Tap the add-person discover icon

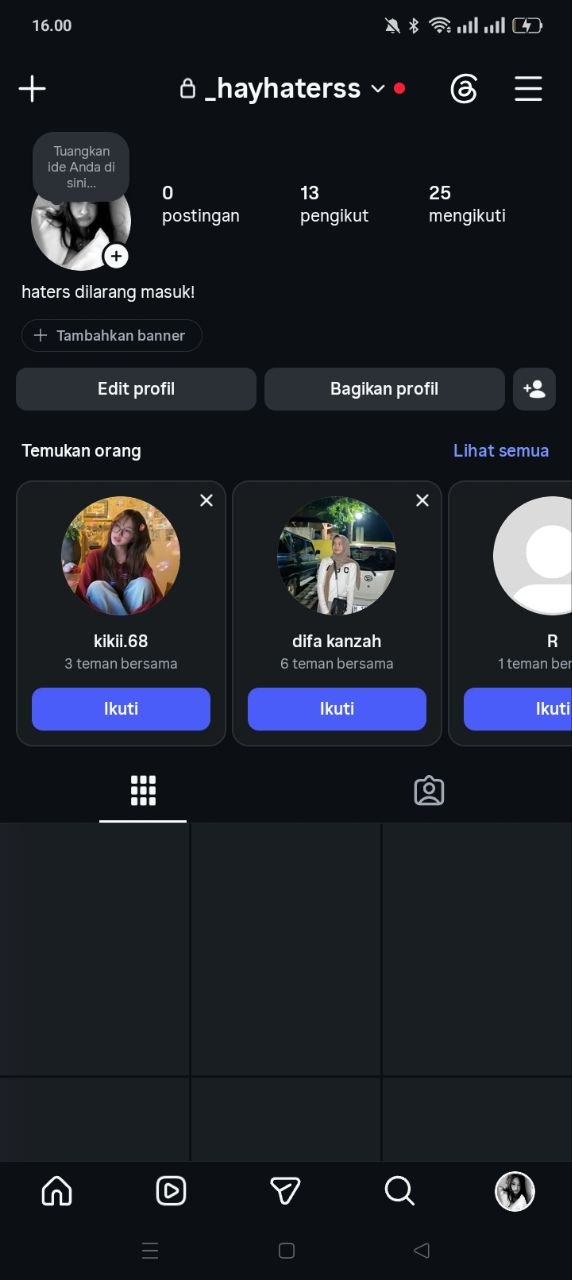tap(534, 389)
